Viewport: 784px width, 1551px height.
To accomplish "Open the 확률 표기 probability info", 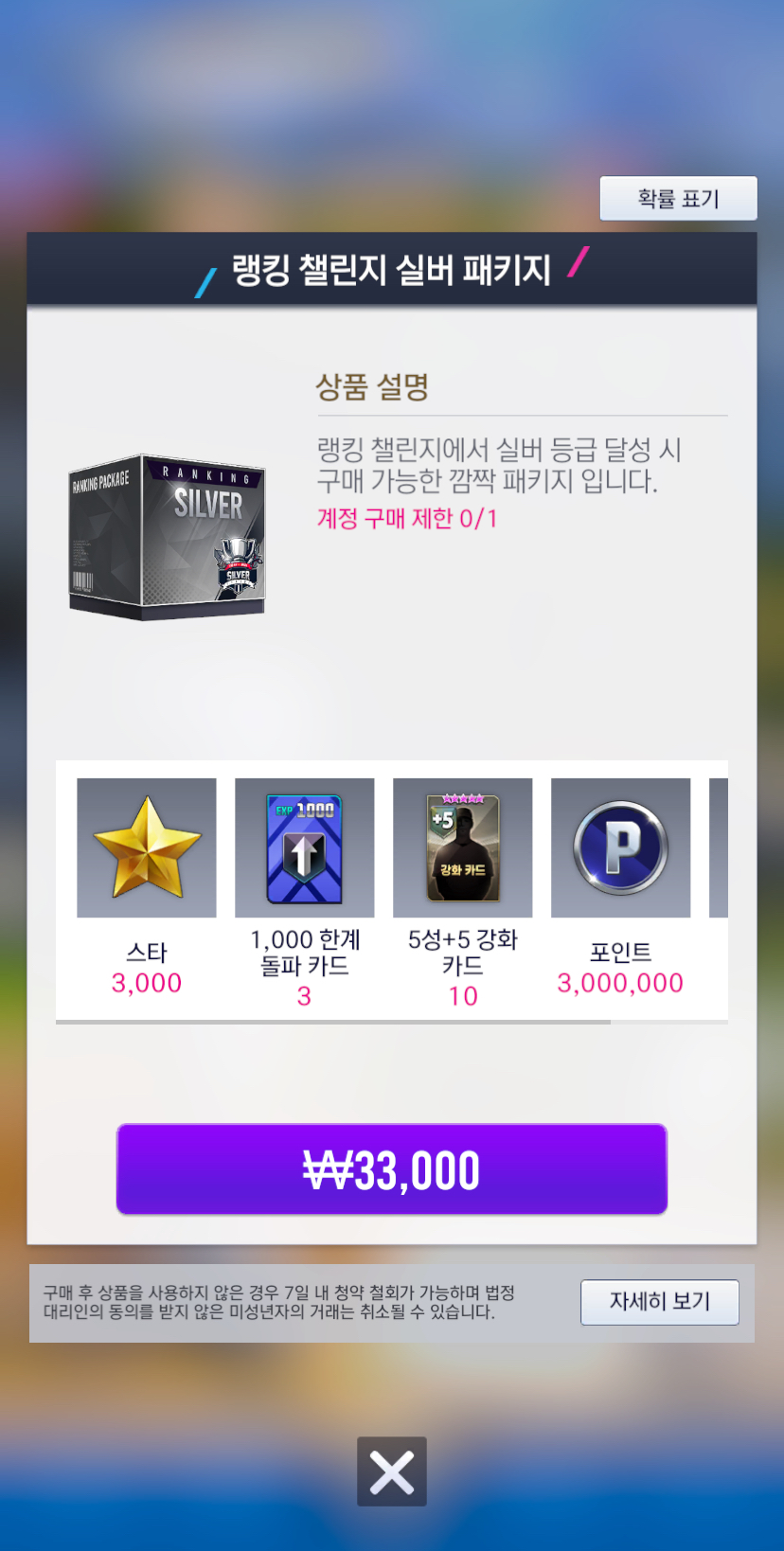I will tap(678, 199).
